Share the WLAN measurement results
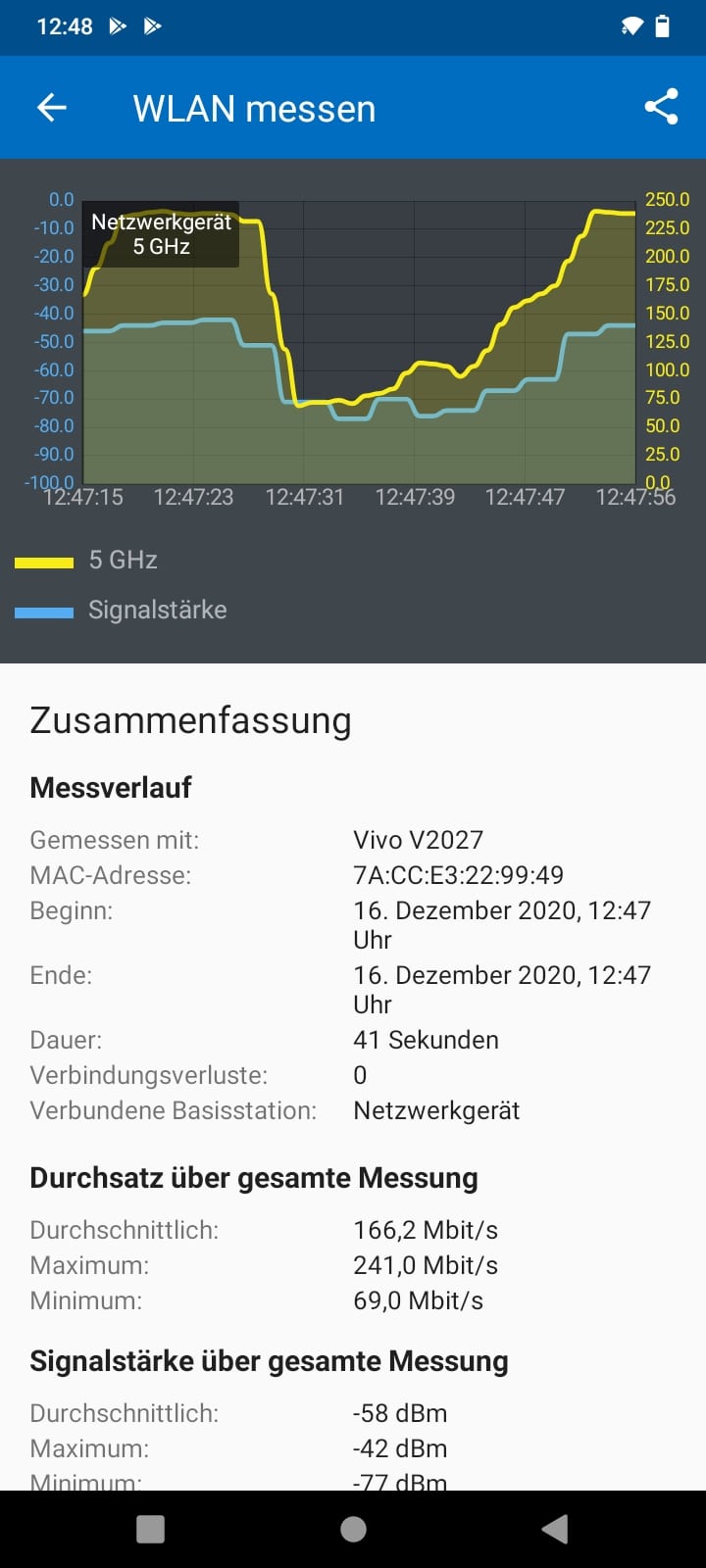706x1568 pixels. click(x=661, y=107)
